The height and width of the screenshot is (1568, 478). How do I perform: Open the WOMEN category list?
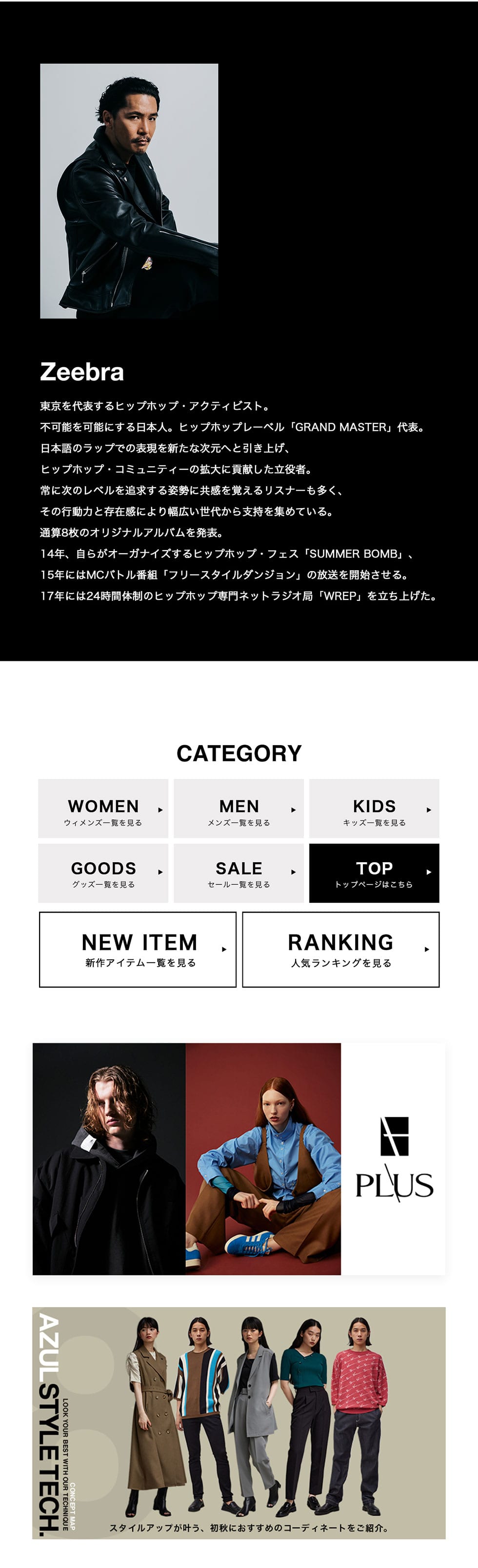(x=103, y=808)
